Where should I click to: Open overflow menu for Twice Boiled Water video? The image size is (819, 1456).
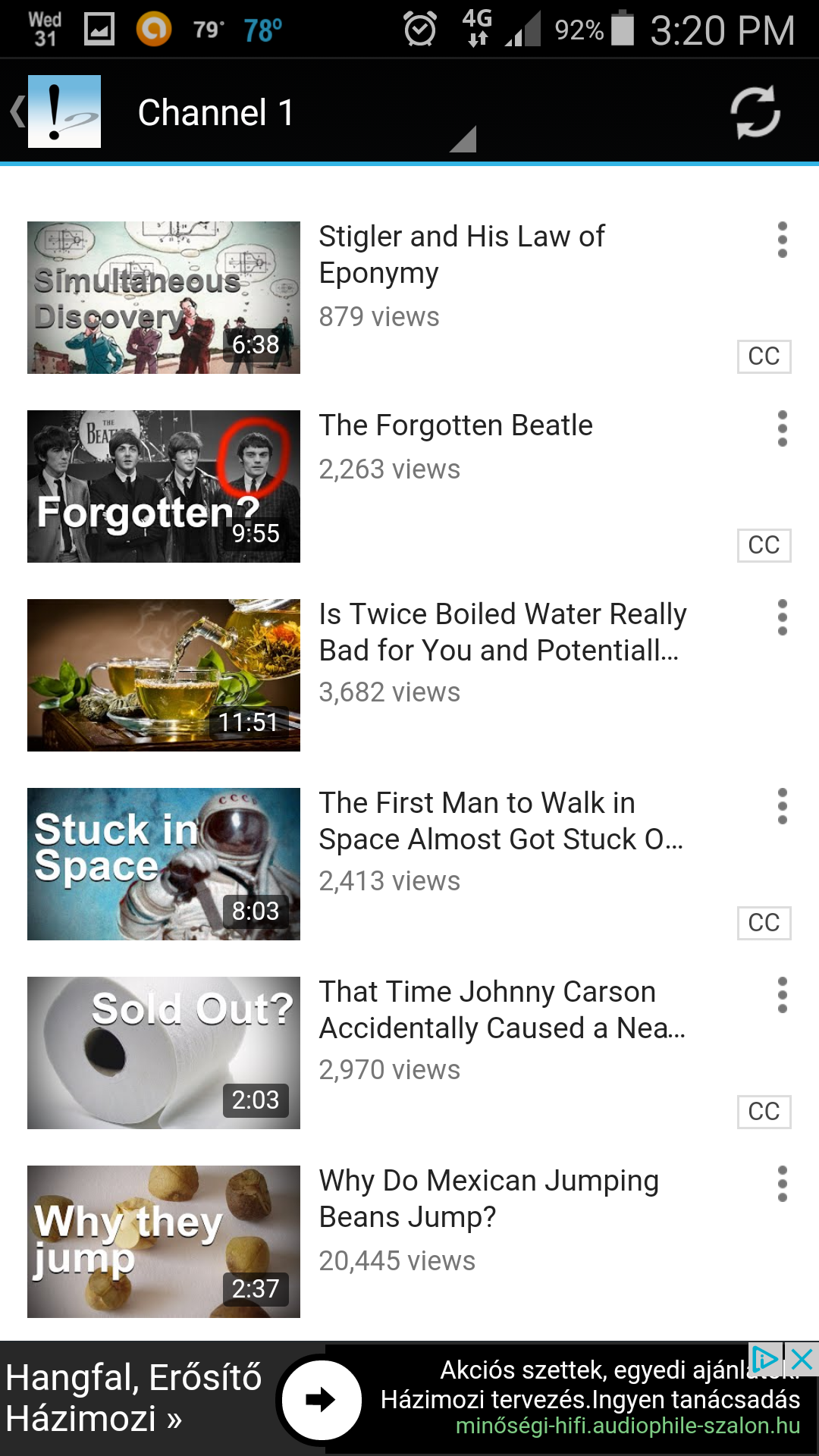tap(782, 618)
